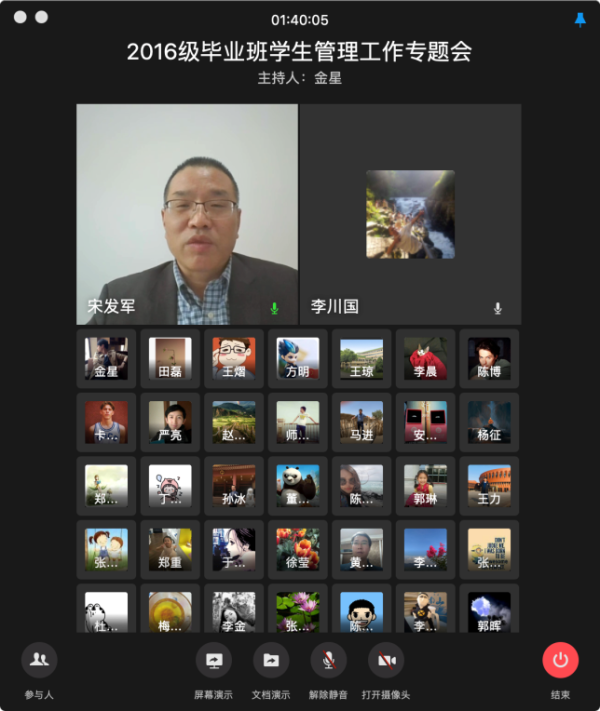Open participant 金星's tile
This screenshot has height=711, width=600.
click(x=106, y=358)
